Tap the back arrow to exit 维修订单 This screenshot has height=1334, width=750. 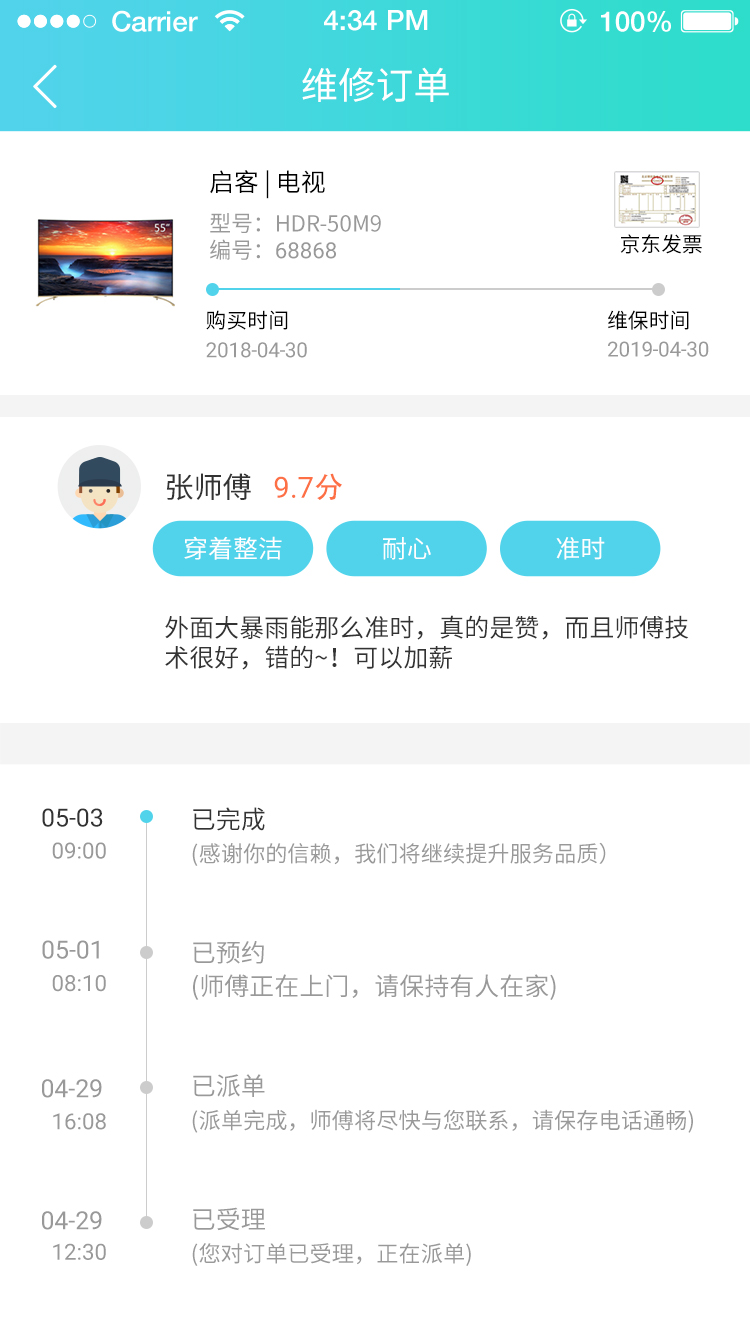click(42, 87)
